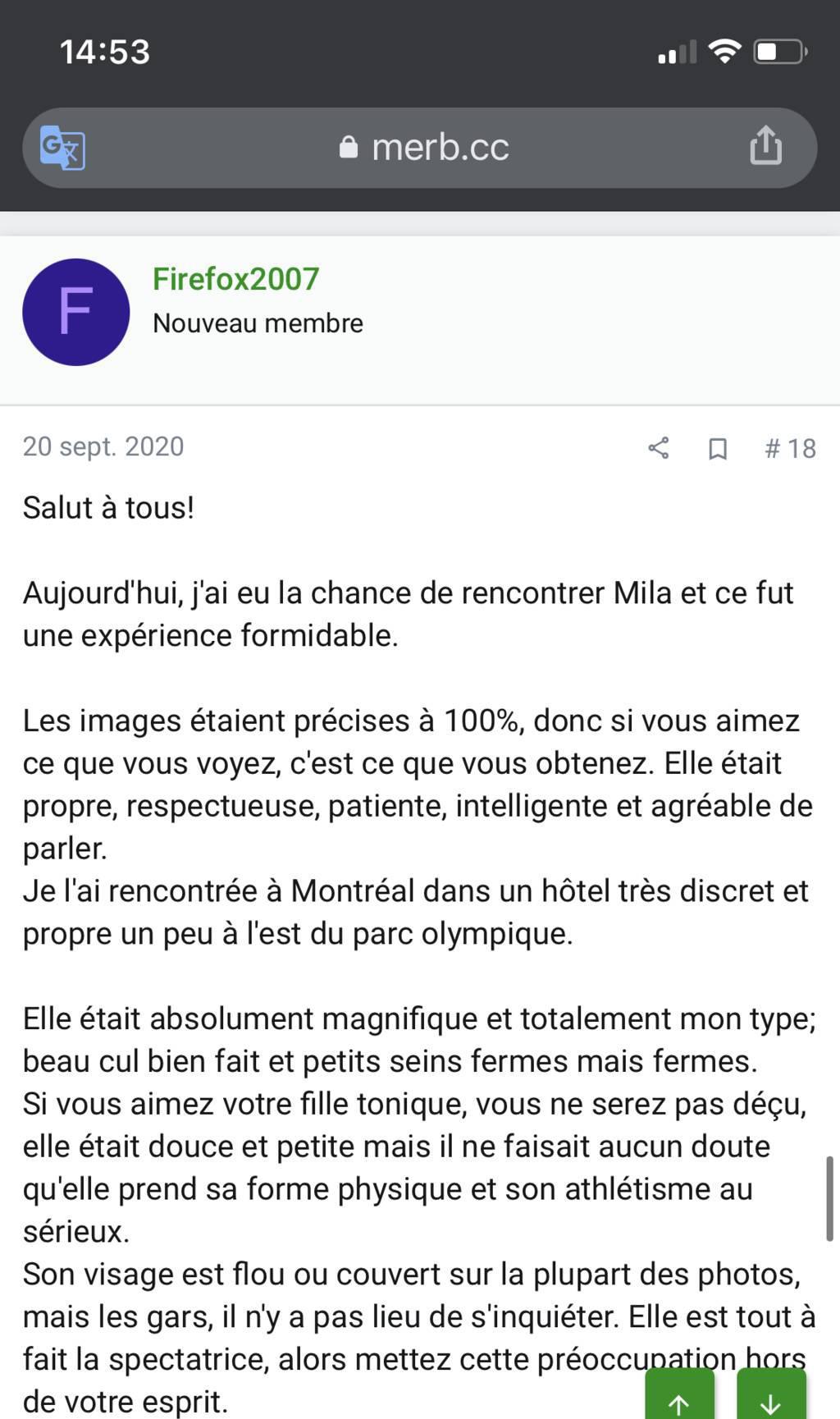Image resolution: width=840 pixels, height=1419 pixels.
Task: Open the Google Translate page icon
Action: click(62, 148)
